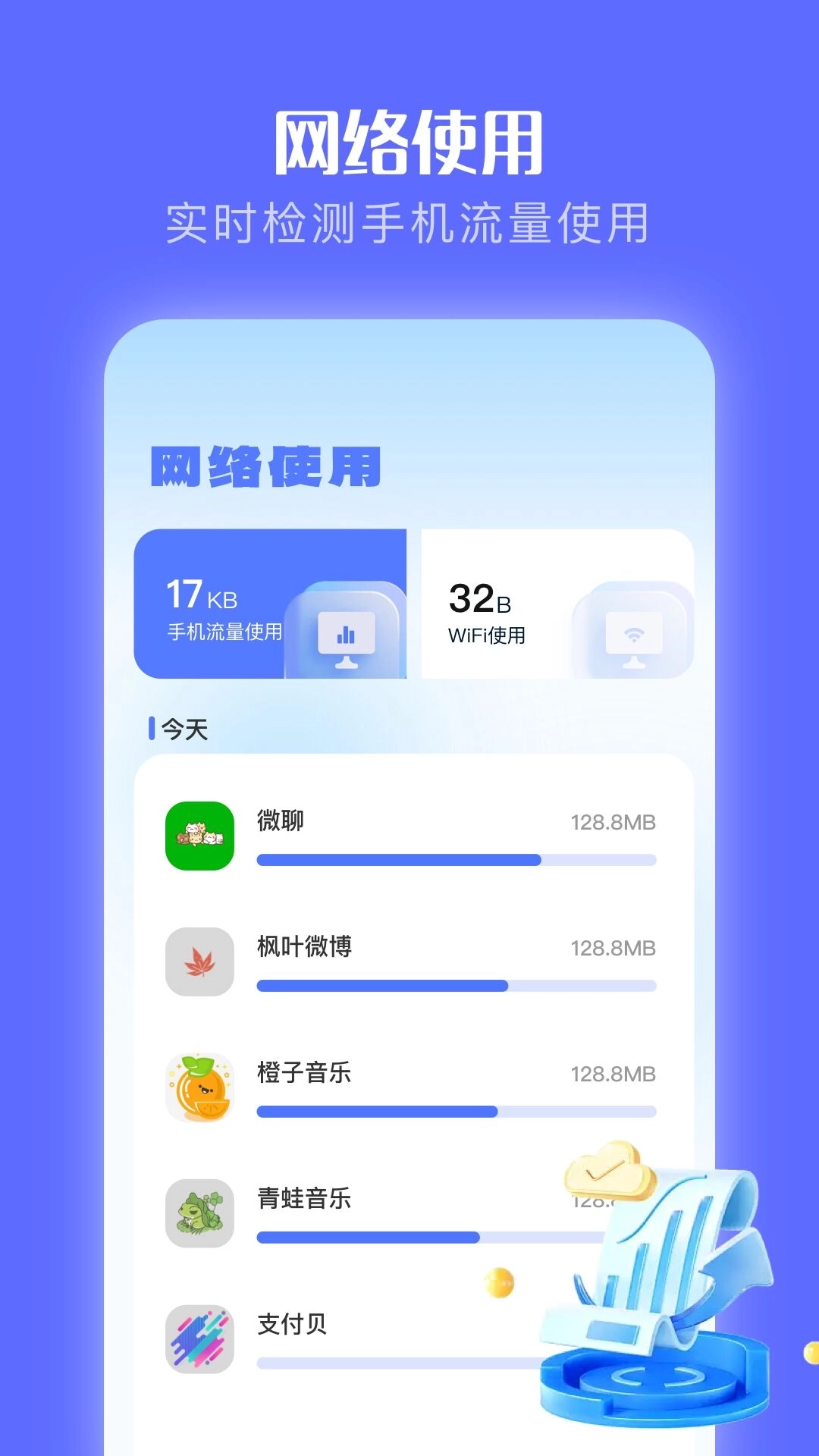Select the 枫叶微博 list entry
The width and height of the screenshot is (819, 1456).
[x=455, y=959]
